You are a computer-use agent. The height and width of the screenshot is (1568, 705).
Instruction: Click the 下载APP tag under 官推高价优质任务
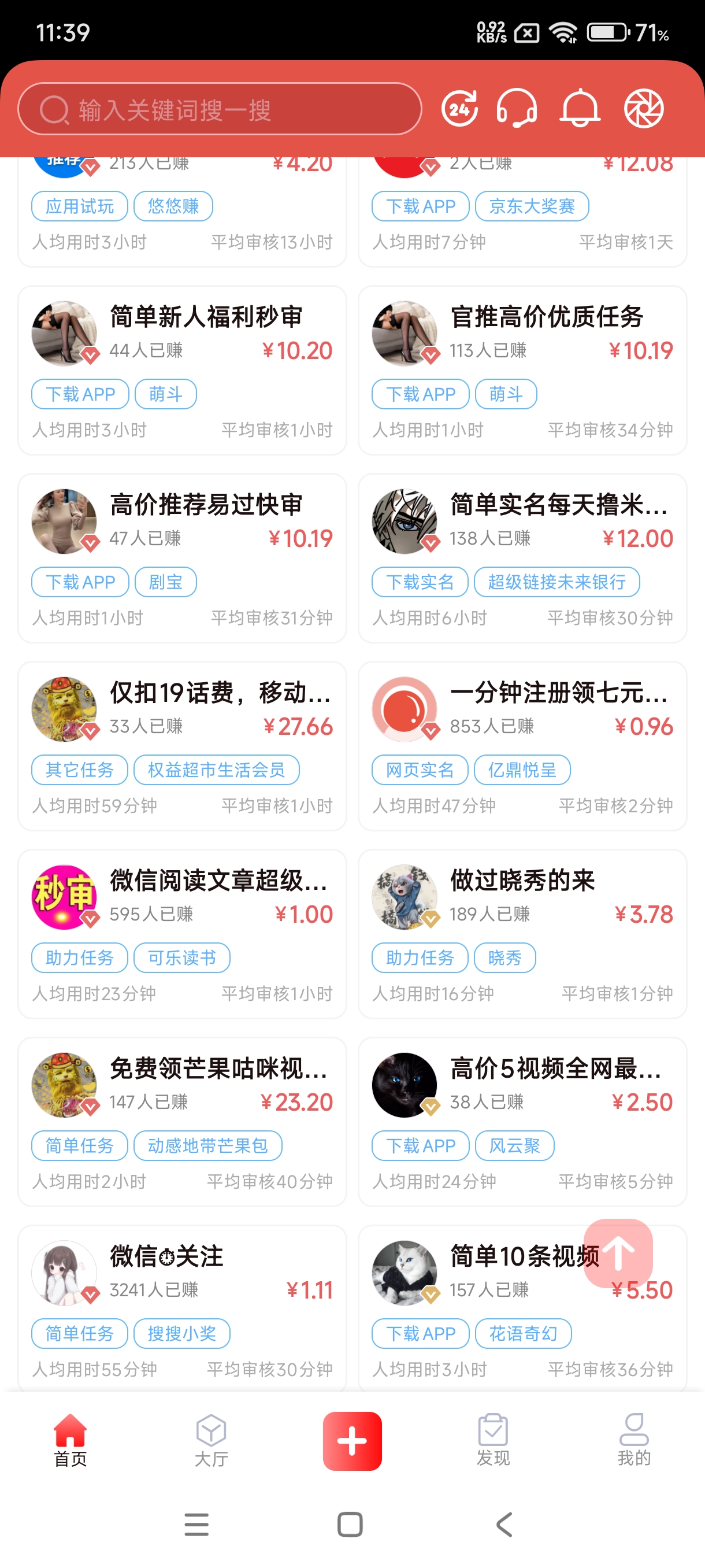coord(420,394)
